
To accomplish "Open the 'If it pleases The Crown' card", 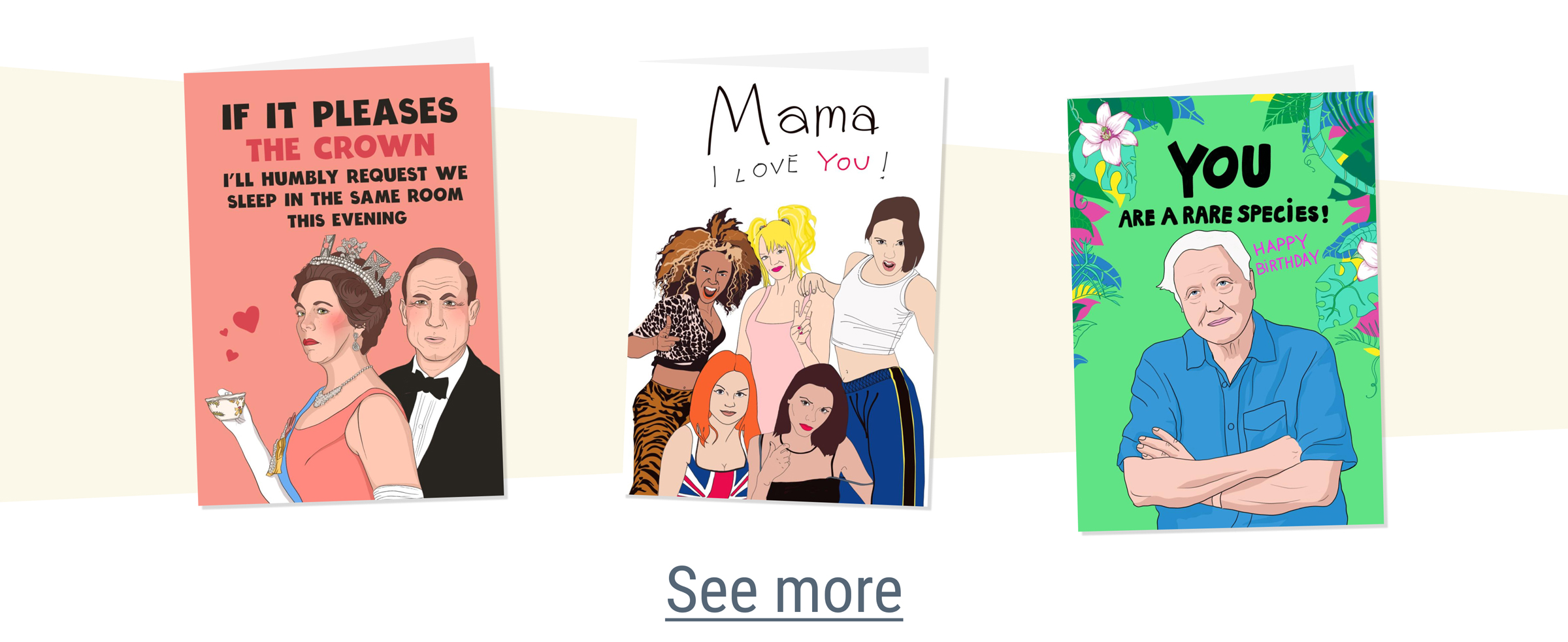I will coord(344,284).
